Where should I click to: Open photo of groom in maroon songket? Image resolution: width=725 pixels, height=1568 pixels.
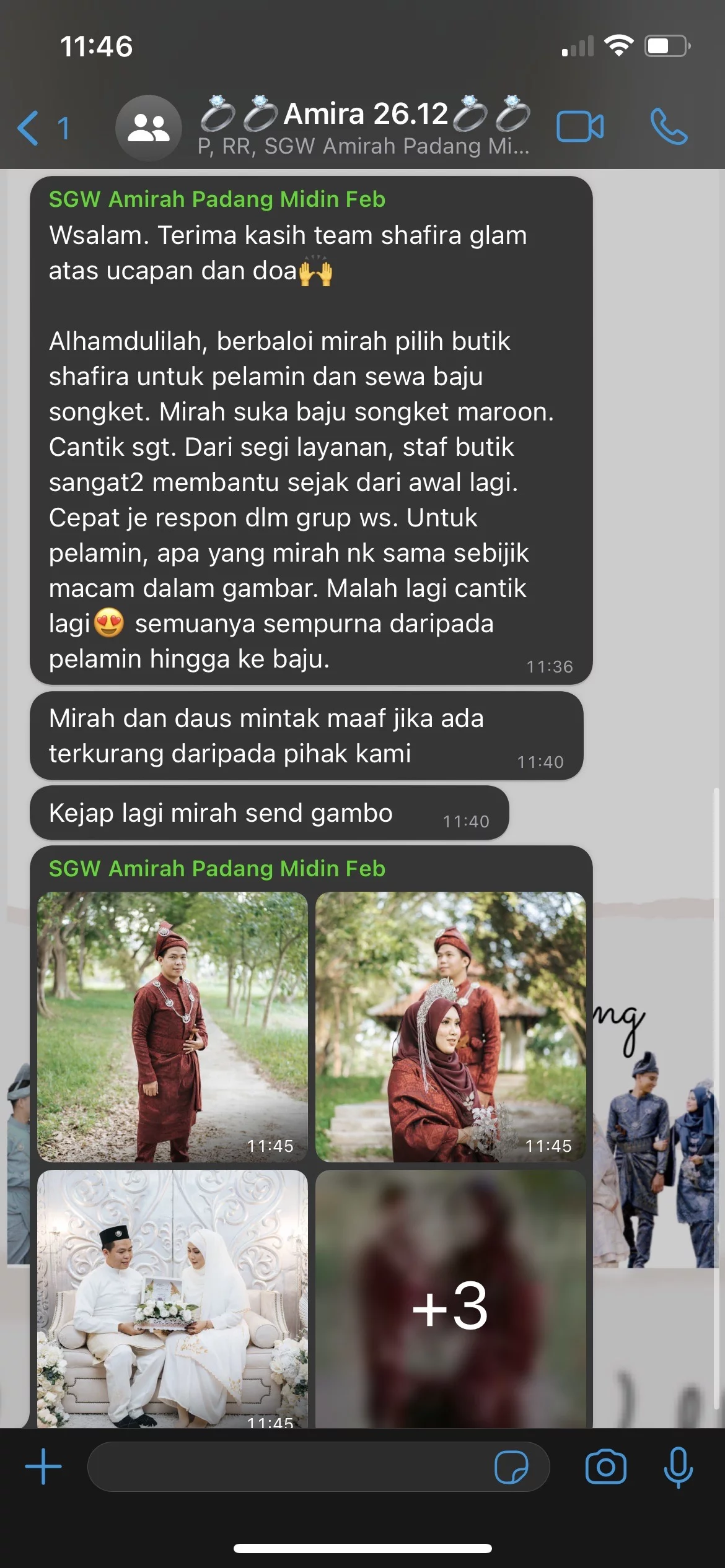172,1026
